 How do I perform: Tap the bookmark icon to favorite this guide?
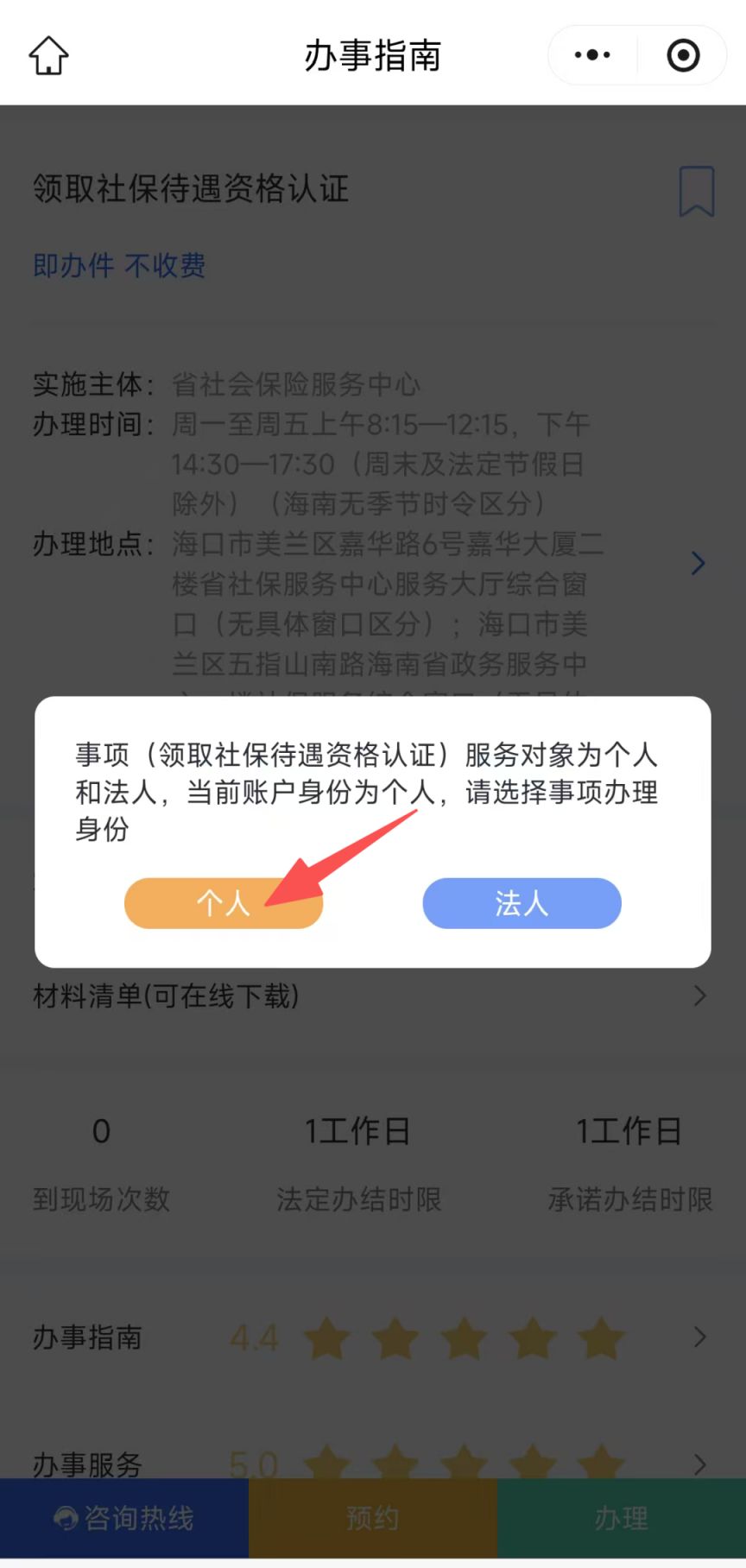[x=698, y=192]
